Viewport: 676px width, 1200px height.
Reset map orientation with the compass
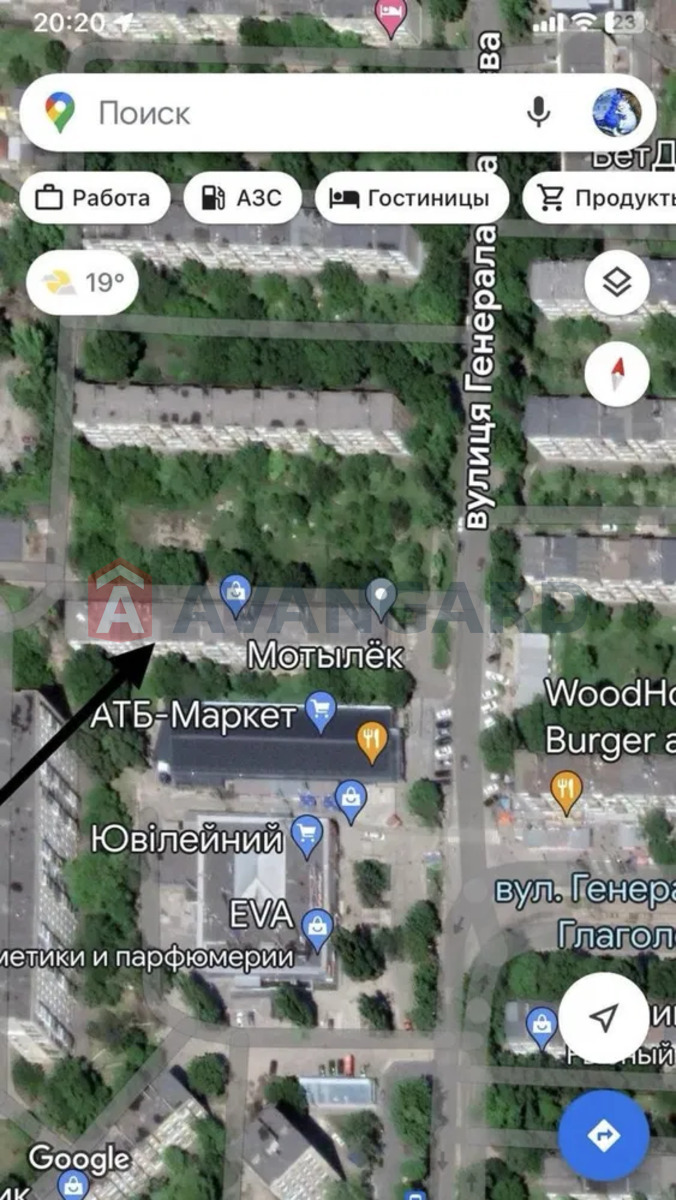(617, 374)
